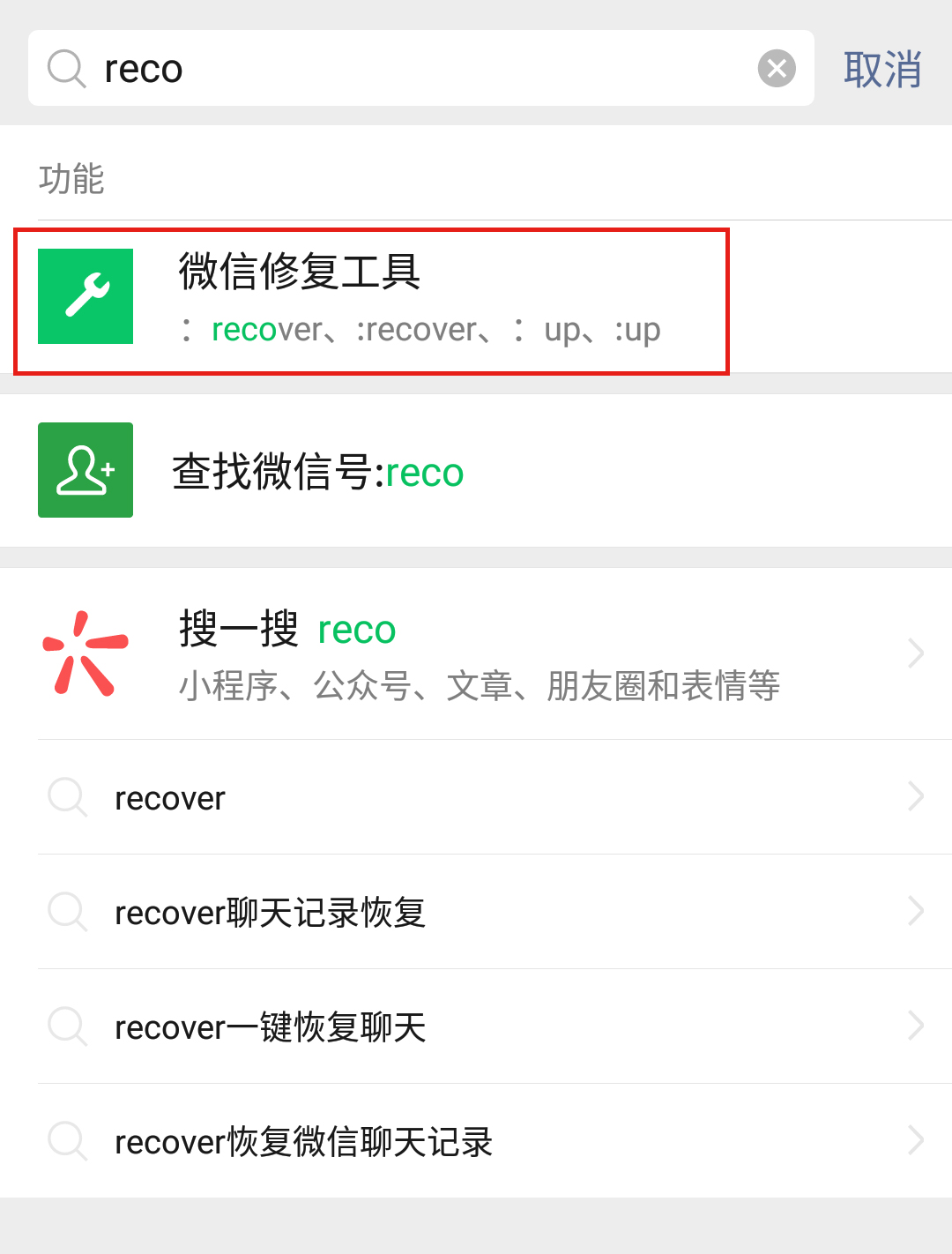Tap the 取消 cancel button
952x1254 pixels.
(883, 68)
